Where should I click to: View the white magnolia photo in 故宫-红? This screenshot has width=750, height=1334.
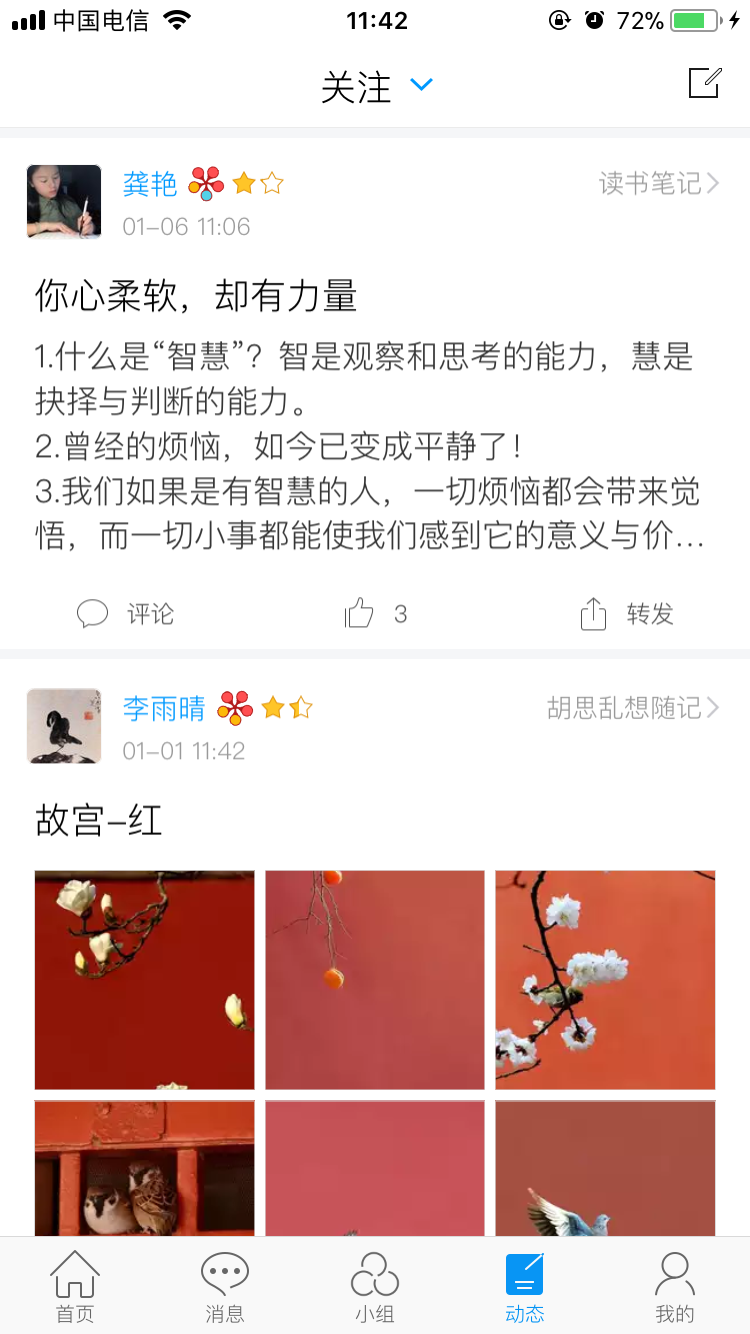tap(145, 979)
